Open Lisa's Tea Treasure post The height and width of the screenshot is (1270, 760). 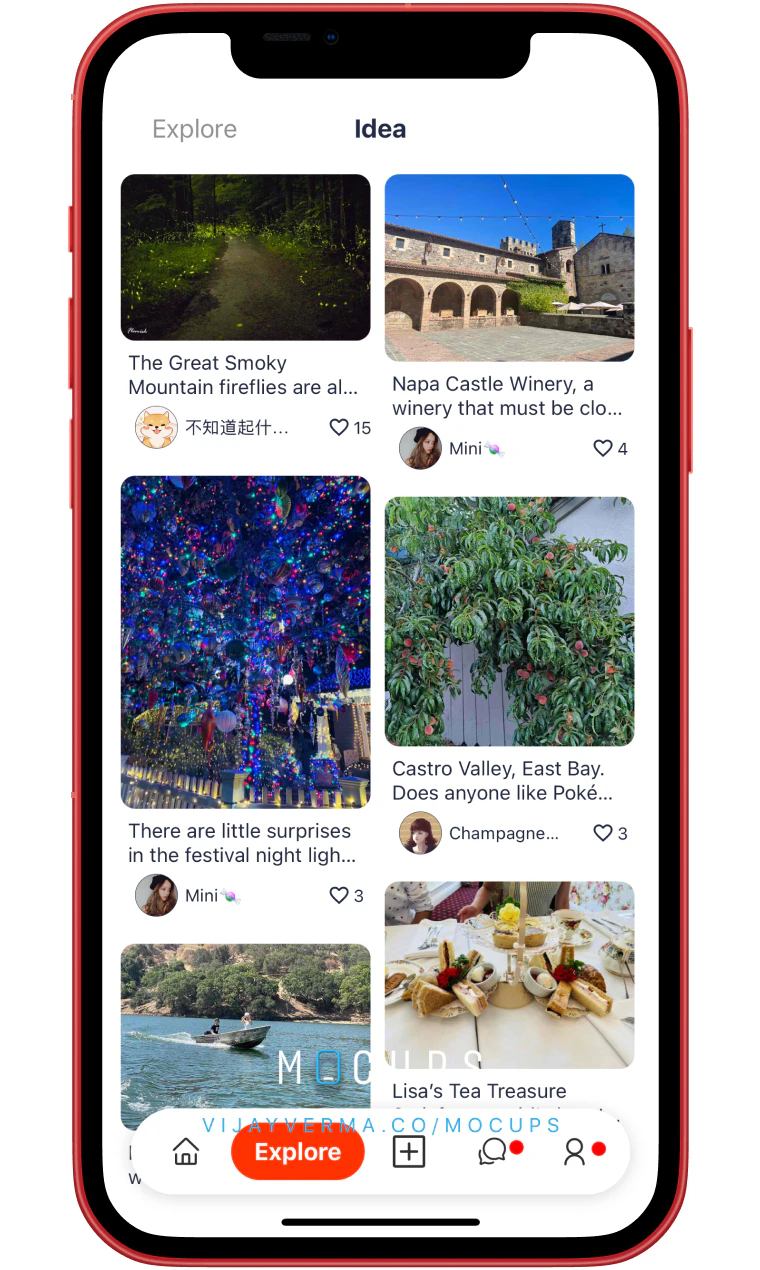tap(510, 975)
